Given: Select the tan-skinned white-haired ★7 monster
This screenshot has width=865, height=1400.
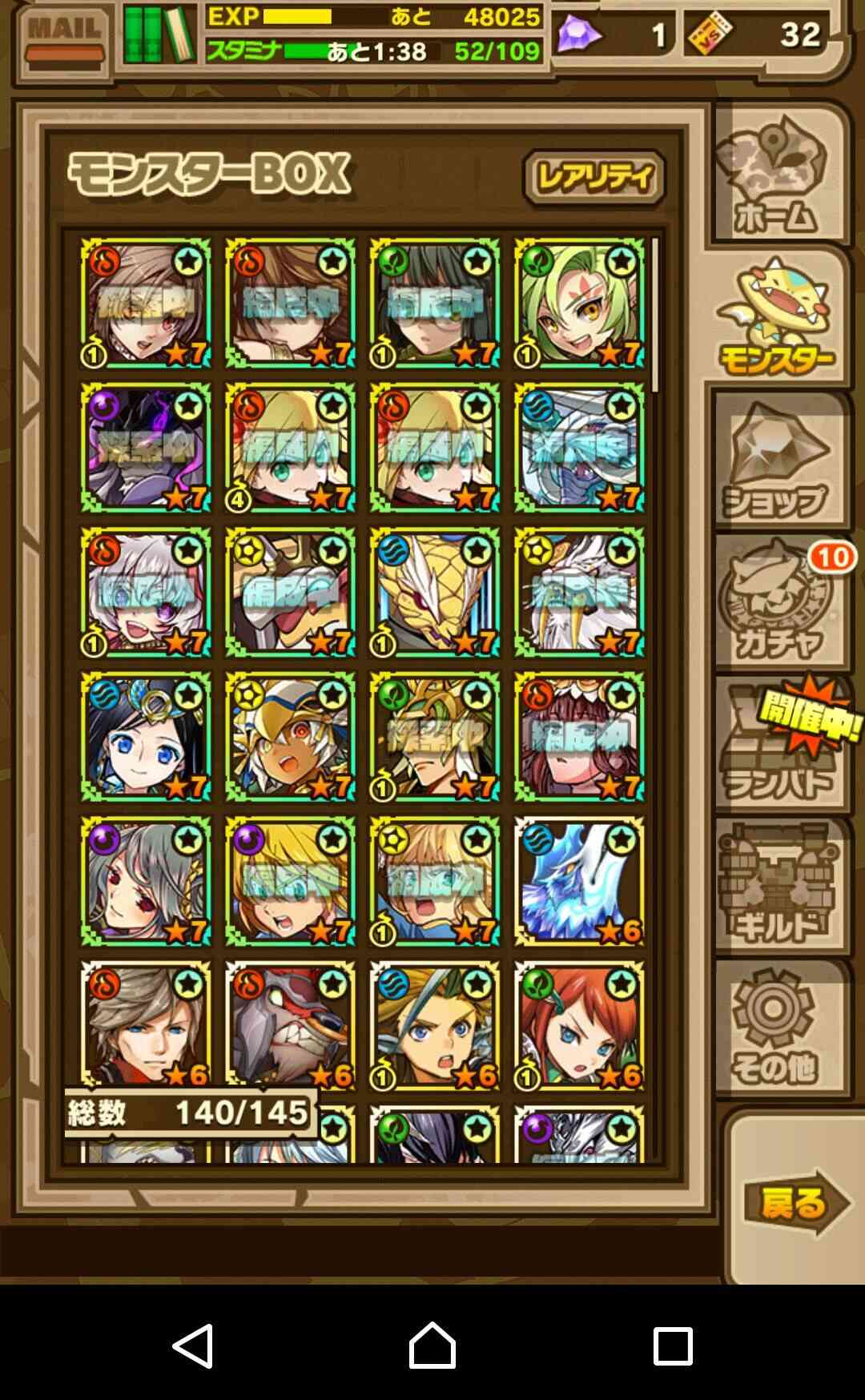Looking at the screenshot, I should coord(290,737).
